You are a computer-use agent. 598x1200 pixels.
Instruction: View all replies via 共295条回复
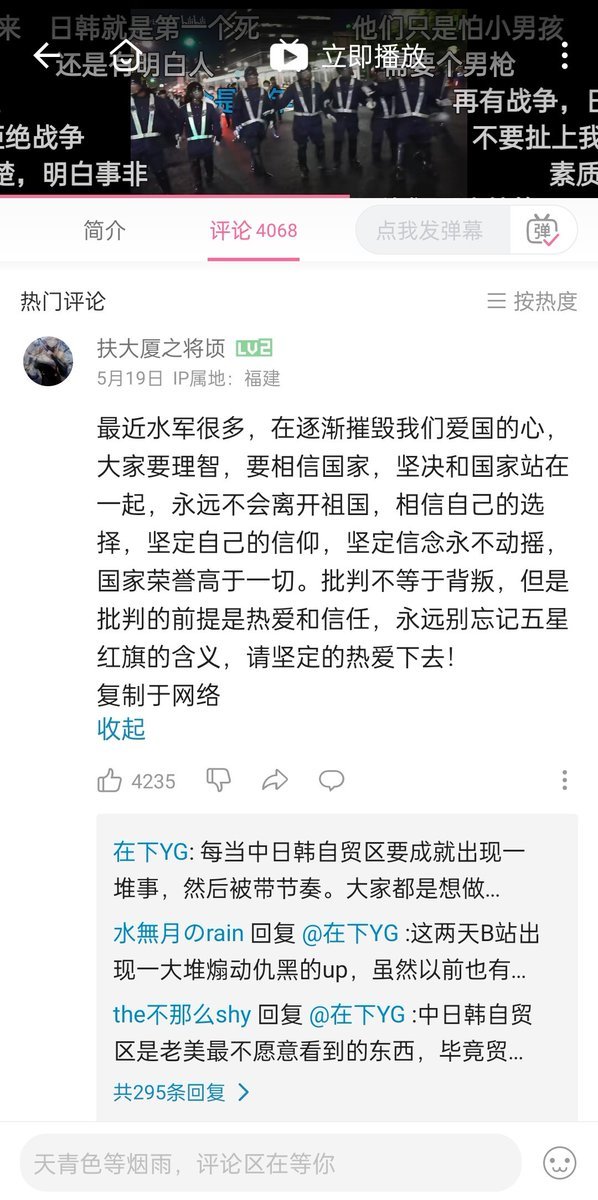[181, 1092]
